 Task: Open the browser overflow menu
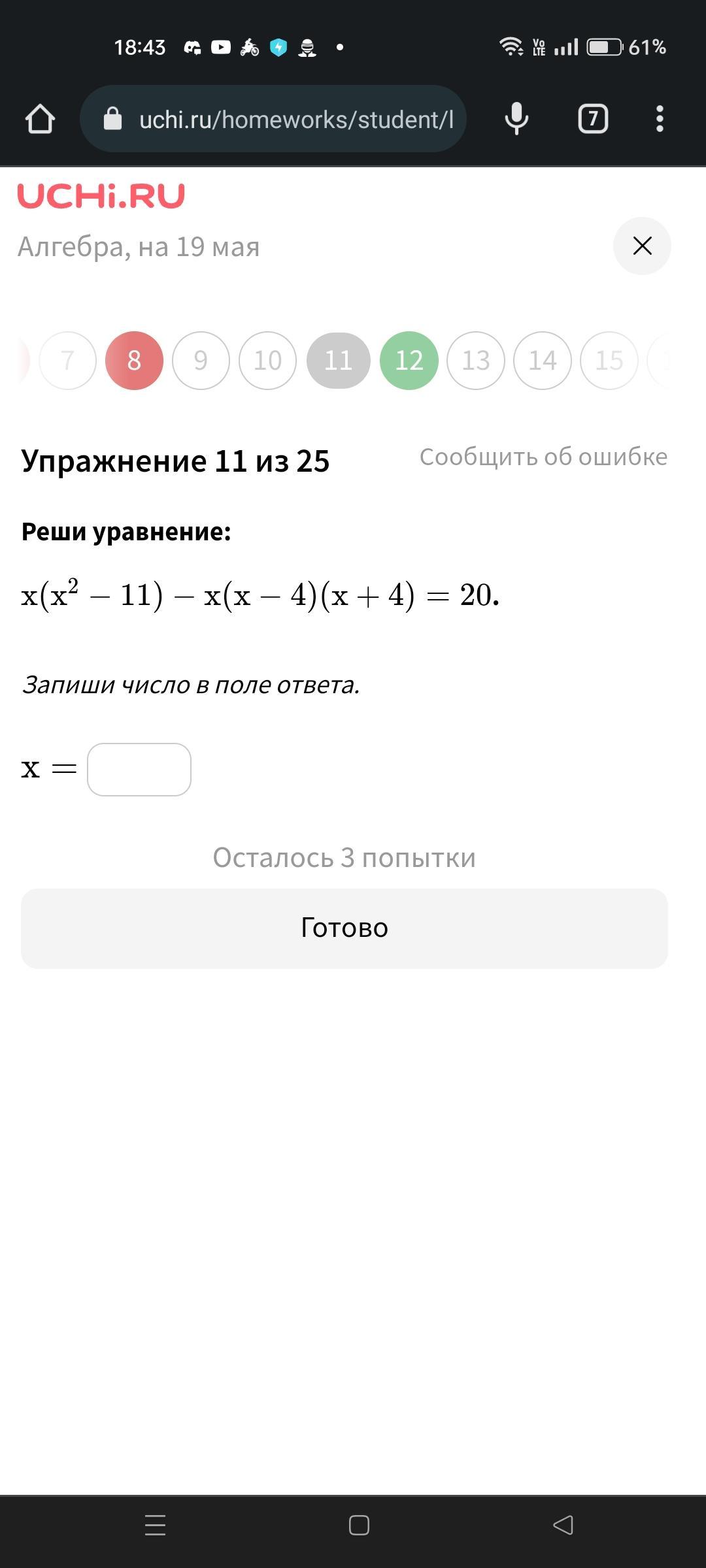point(660,119)
